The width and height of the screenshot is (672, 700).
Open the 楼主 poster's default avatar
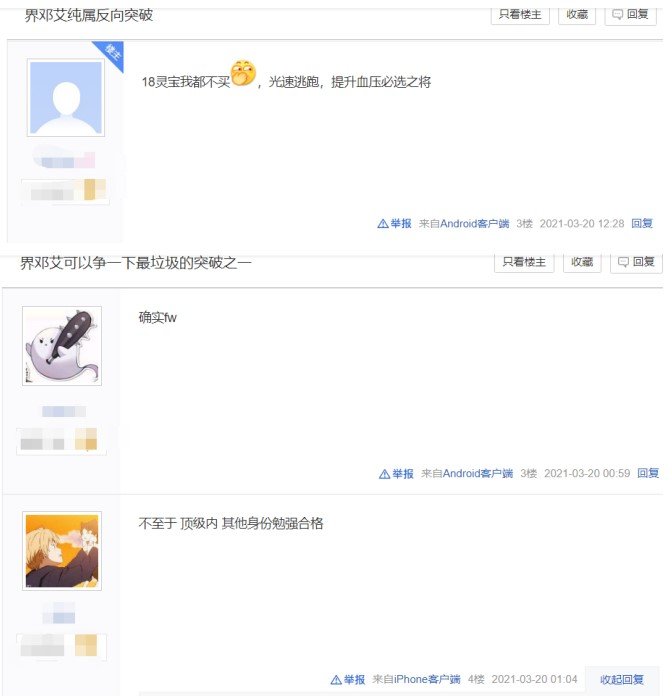coord(65,98)
